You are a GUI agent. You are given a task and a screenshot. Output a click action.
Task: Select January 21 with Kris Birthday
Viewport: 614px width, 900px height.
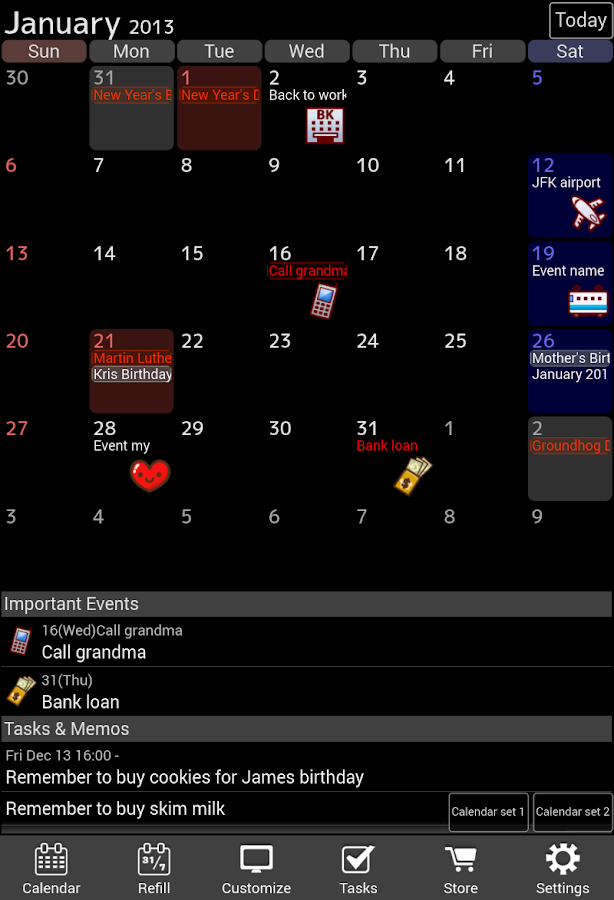[x=131, y=371]
